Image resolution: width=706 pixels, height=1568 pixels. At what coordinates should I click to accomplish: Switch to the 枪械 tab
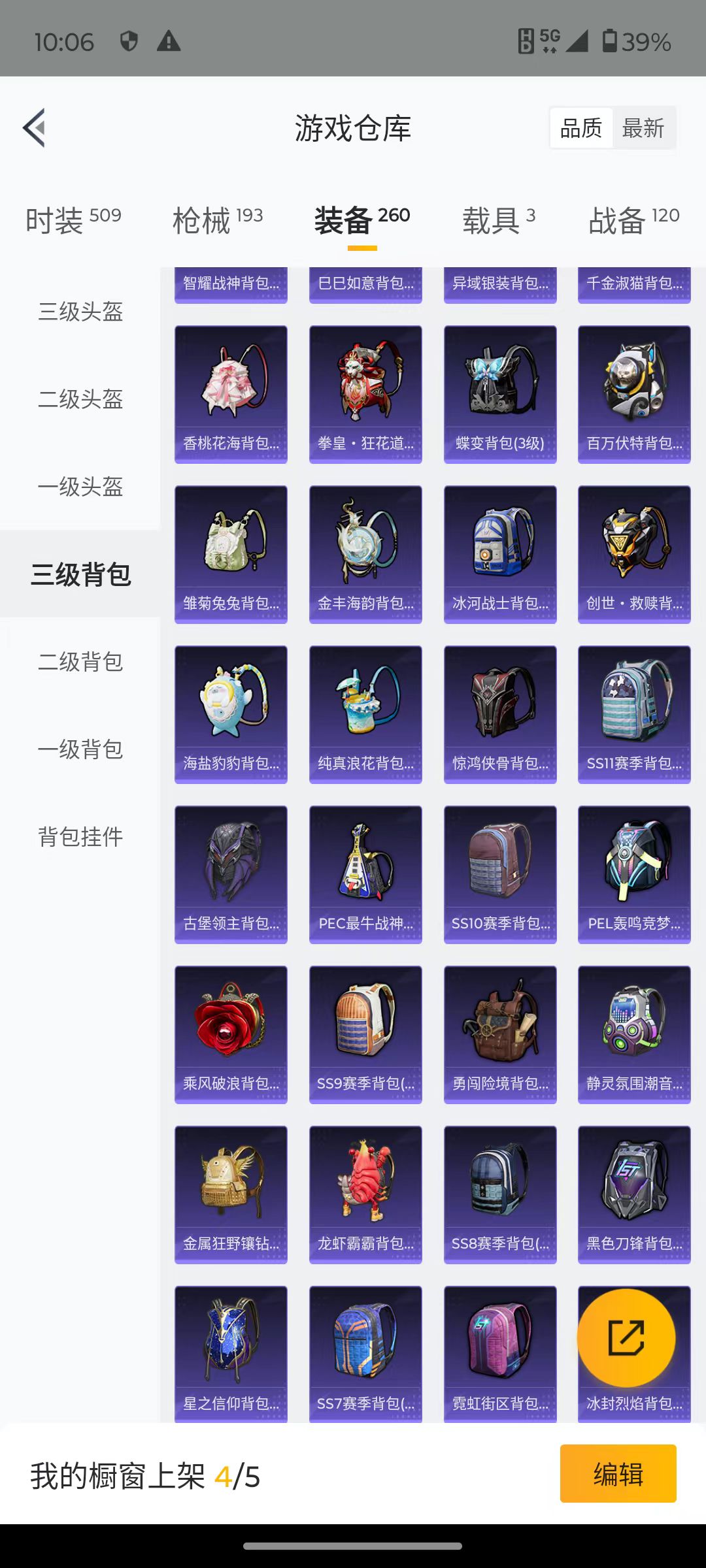pos(218,220)
